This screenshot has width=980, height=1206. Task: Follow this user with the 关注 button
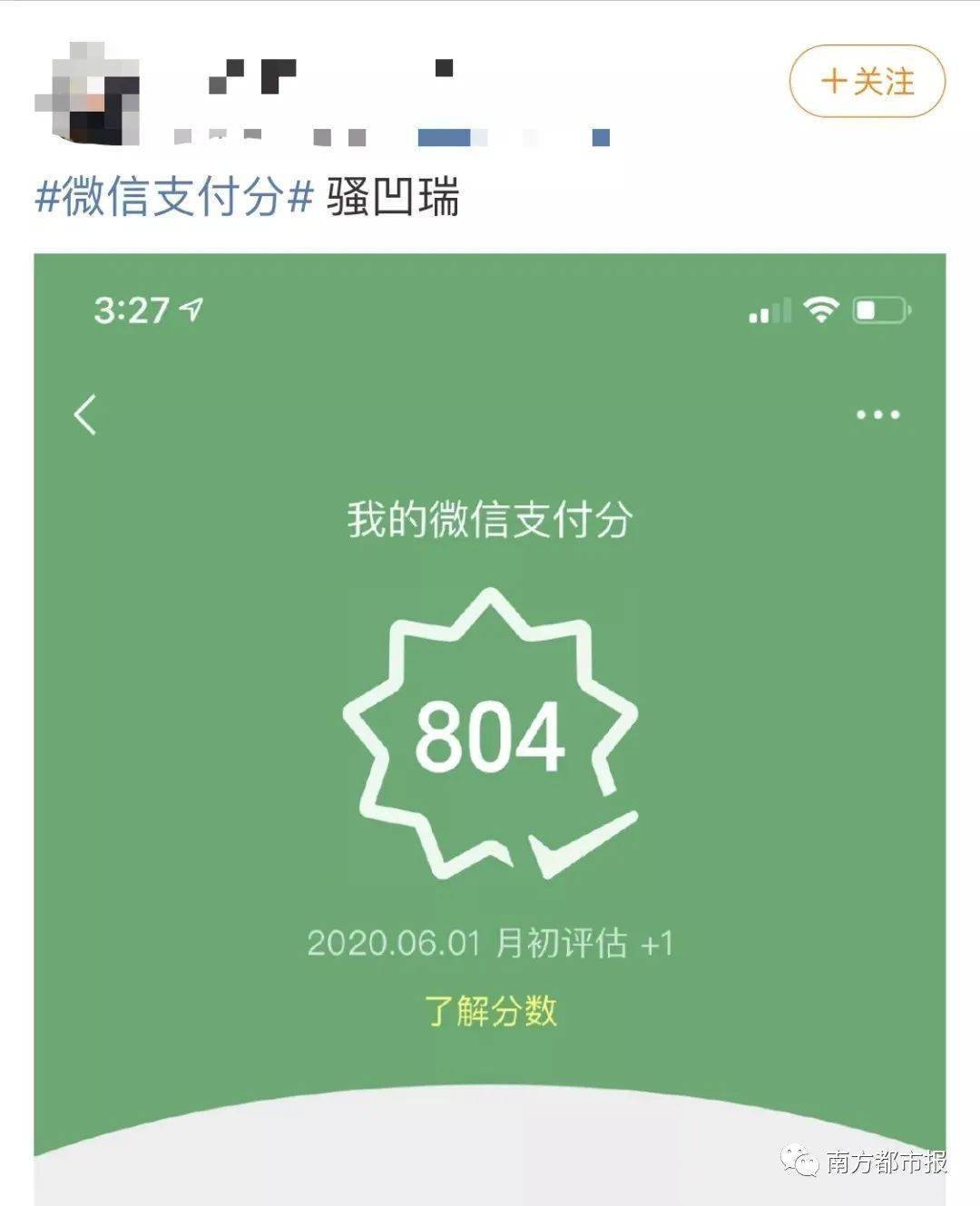pyautogui.click(x=867, y=82)
